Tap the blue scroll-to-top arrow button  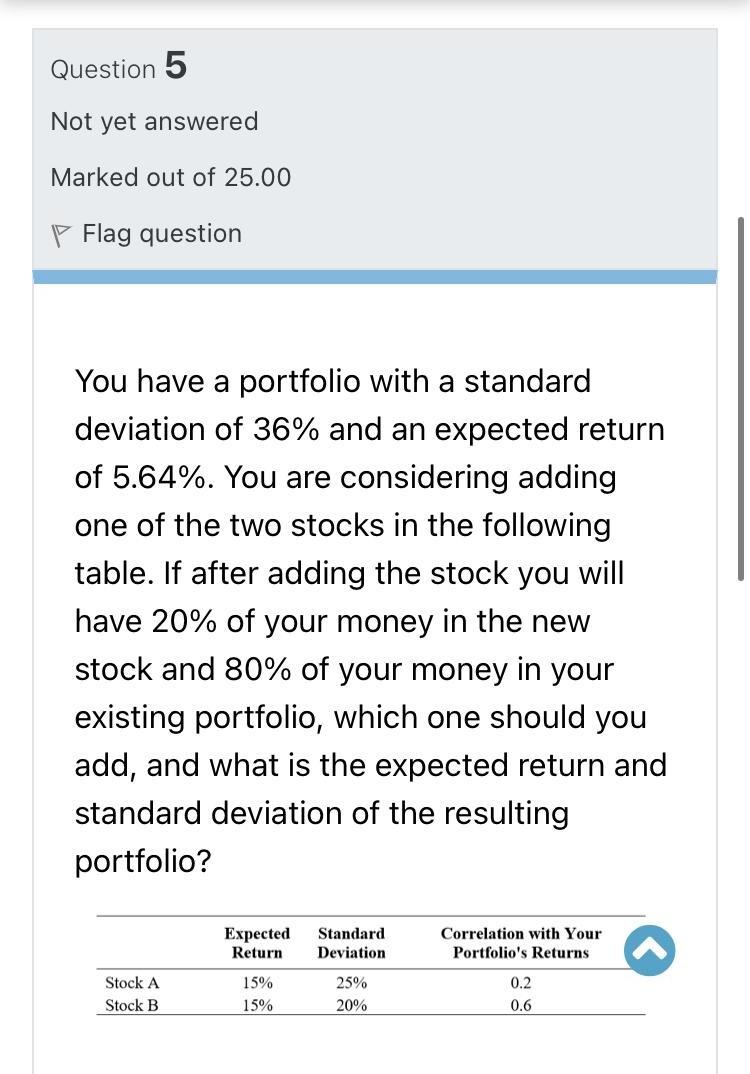pos(649,949)
